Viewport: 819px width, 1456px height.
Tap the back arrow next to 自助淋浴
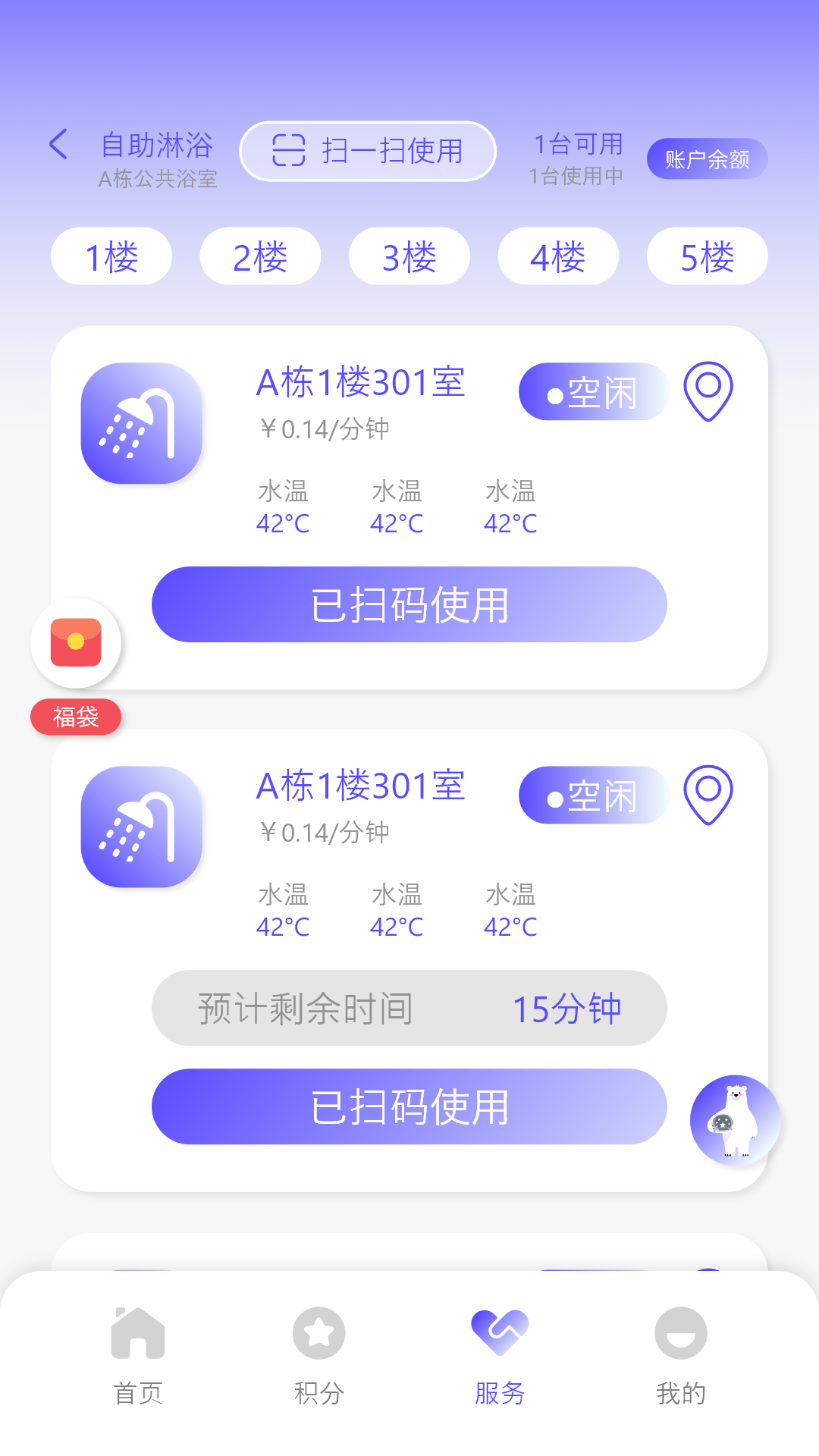(59, 143)
